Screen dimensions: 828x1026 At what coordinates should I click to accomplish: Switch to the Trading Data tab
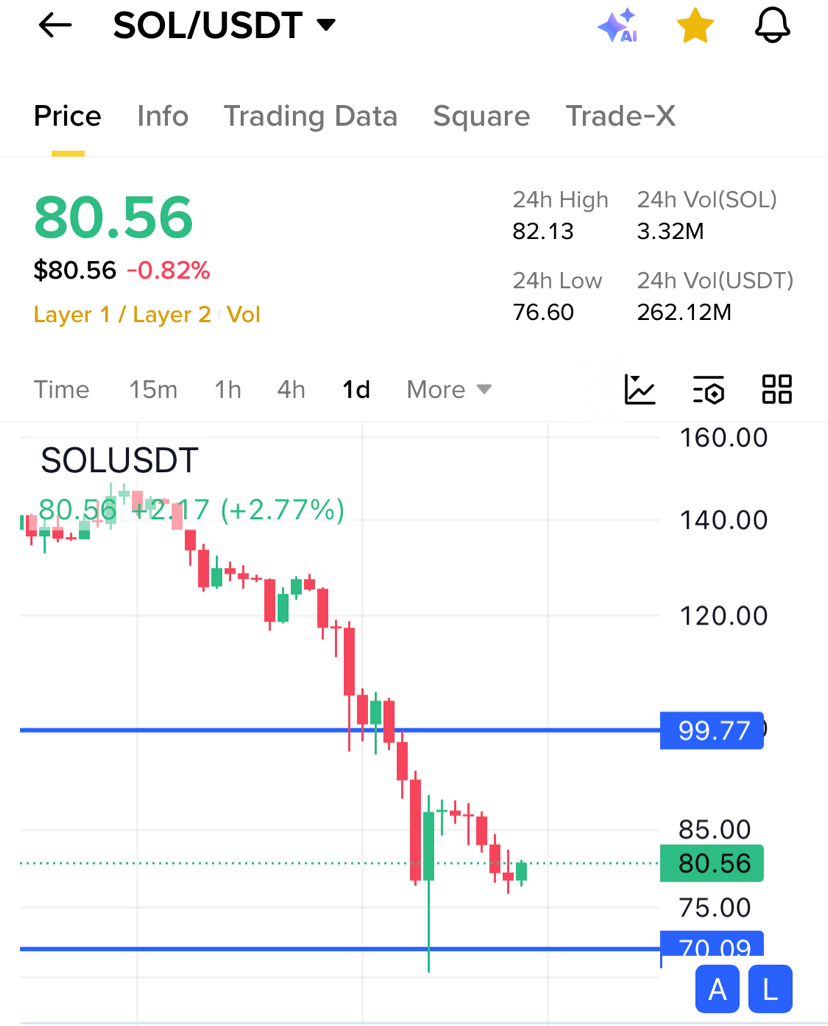click(310, 116)
